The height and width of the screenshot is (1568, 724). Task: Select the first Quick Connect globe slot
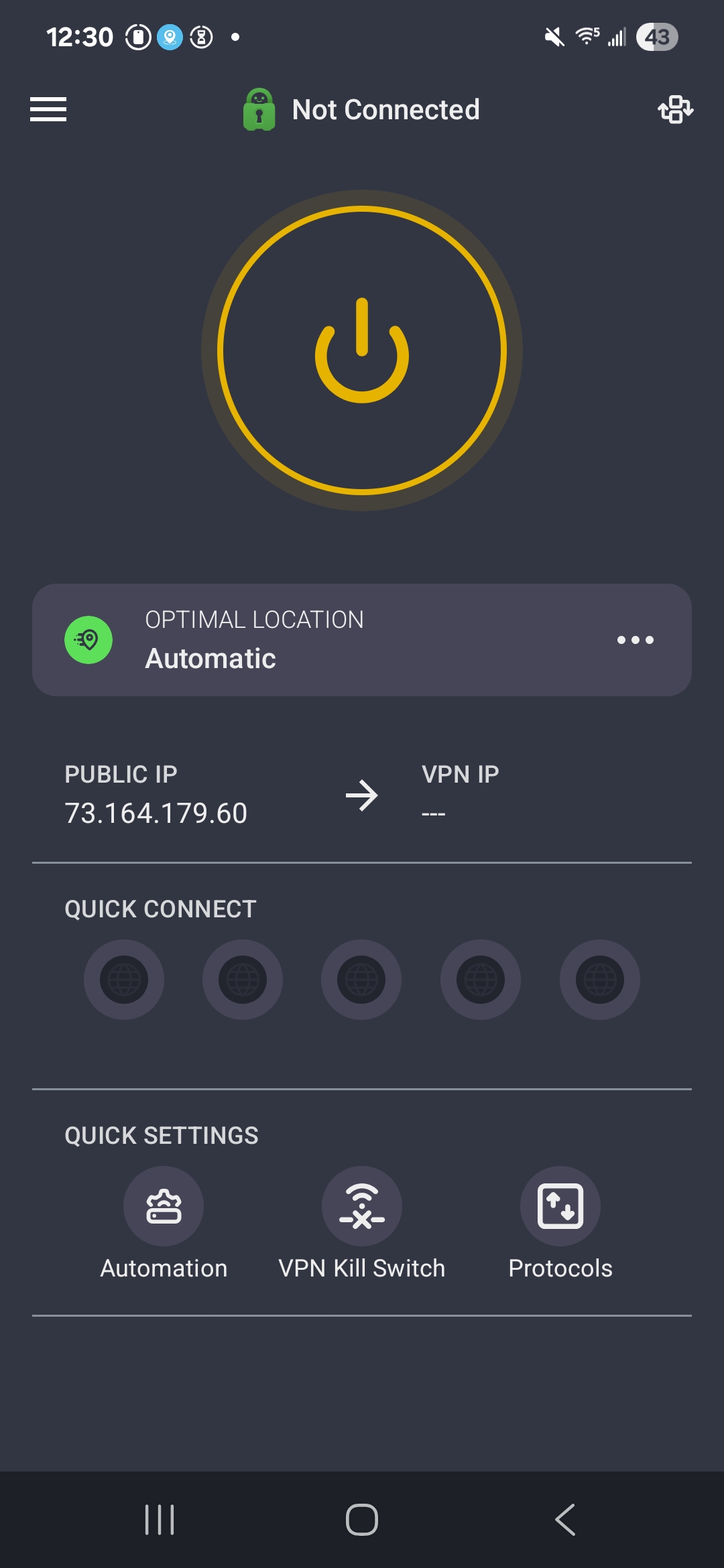(x=124, y=980)
